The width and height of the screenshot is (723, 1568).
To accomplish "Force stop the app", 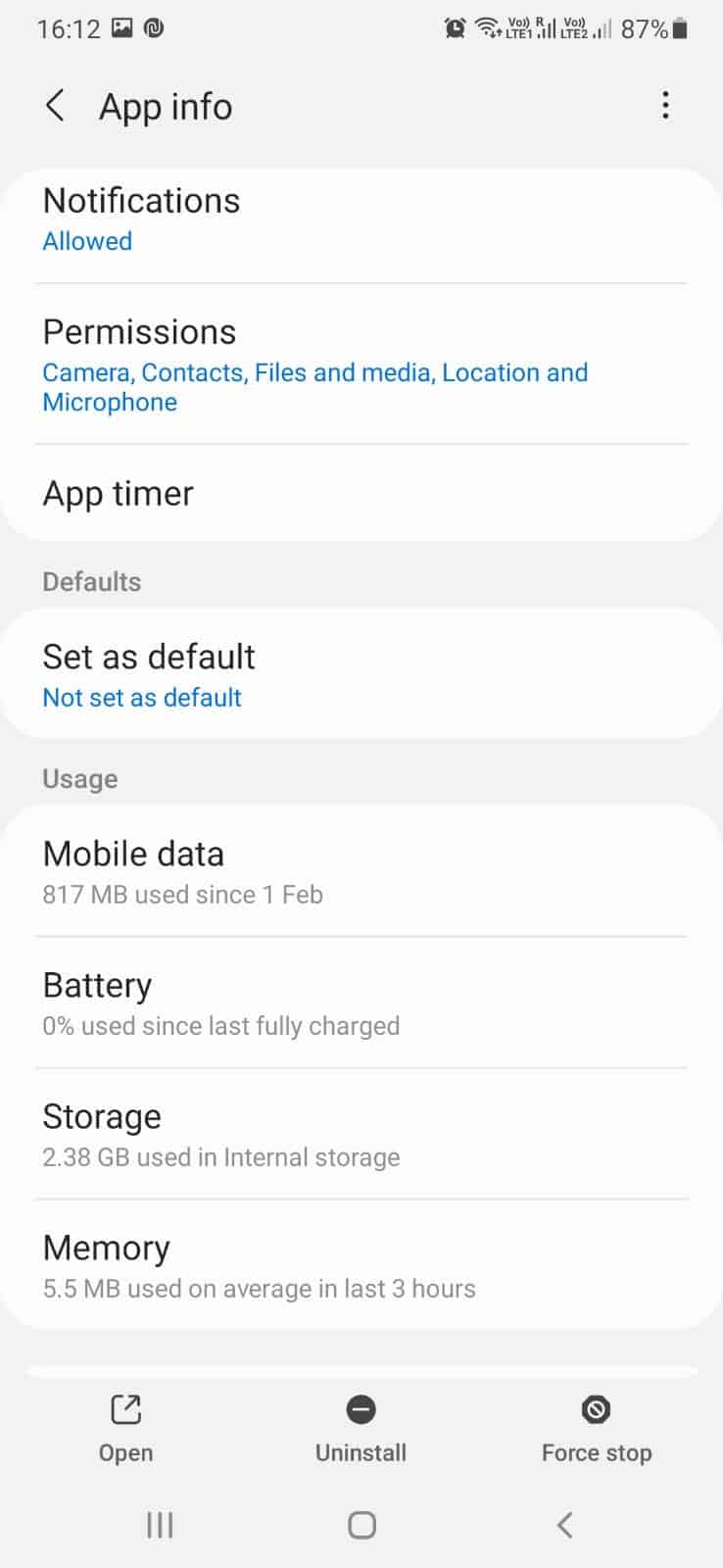I will coord(596,1428).
